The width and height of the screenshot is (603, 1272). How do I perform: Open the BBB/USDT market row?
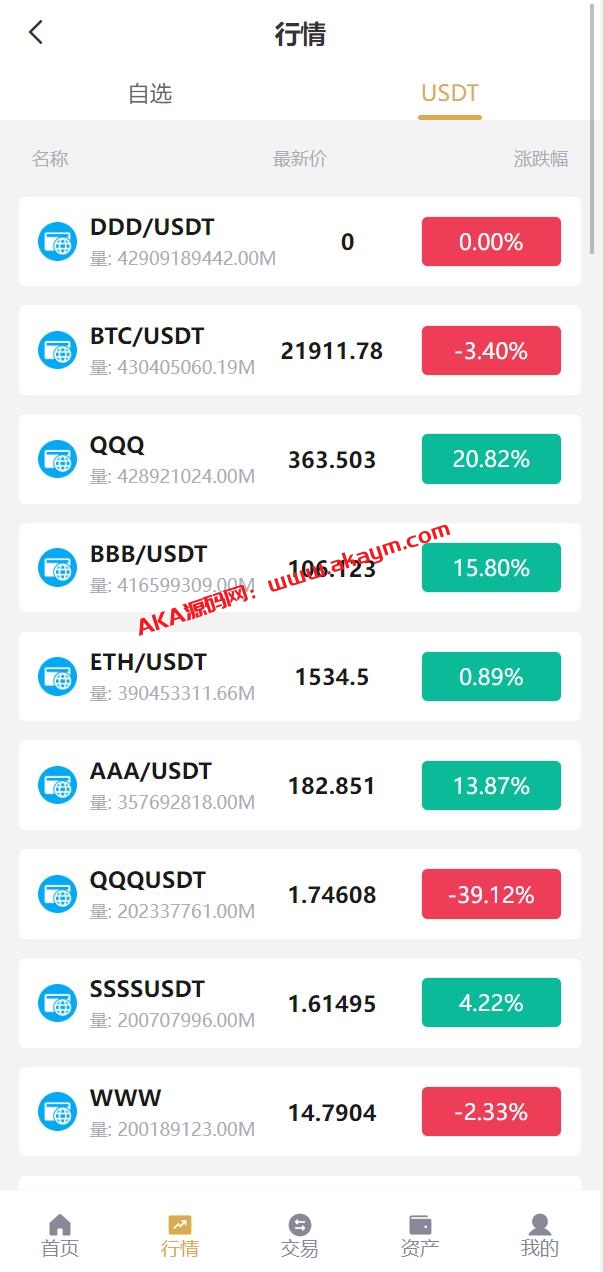(x=299, y=568)
